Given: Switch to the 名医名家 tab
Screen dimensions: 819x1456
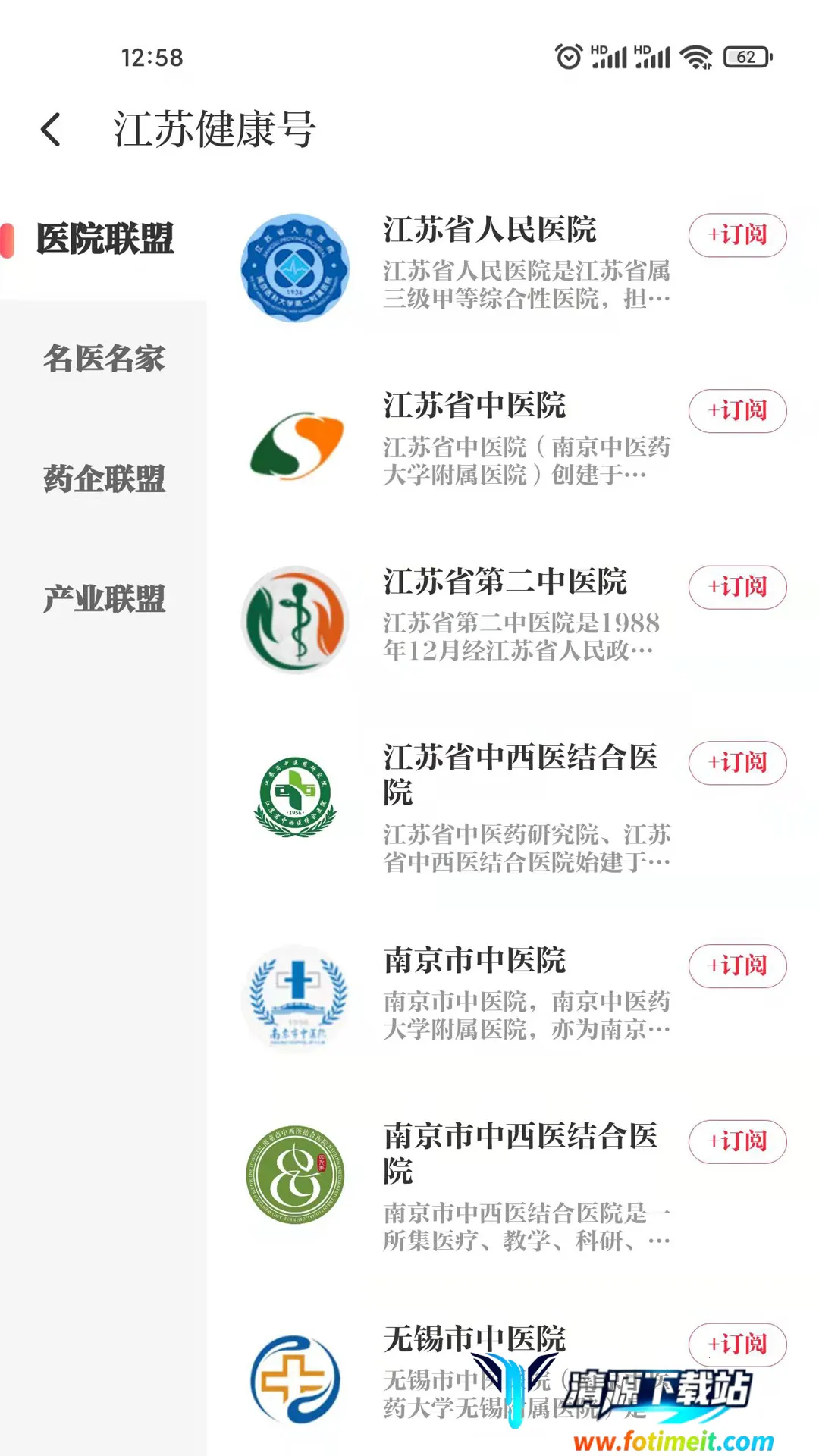Looking at the screenshot, I should [x=104, y=359].
